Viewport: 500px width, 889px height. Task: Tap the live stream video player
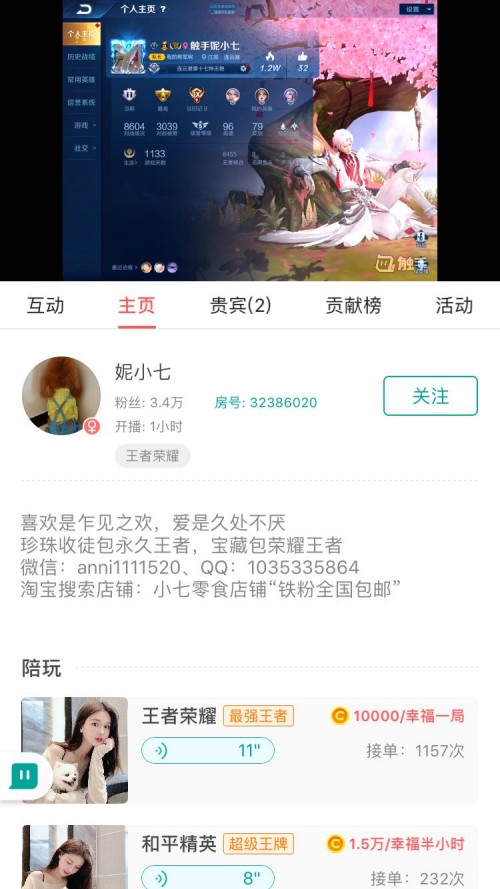[250, 140]
